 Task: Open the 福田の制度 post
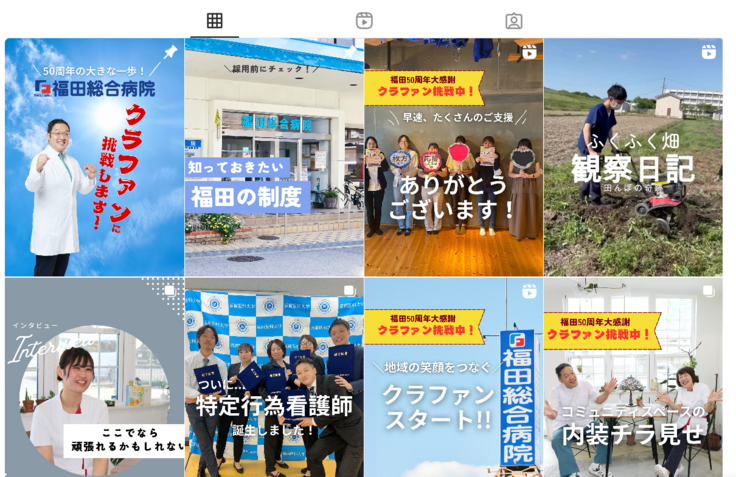274,157
